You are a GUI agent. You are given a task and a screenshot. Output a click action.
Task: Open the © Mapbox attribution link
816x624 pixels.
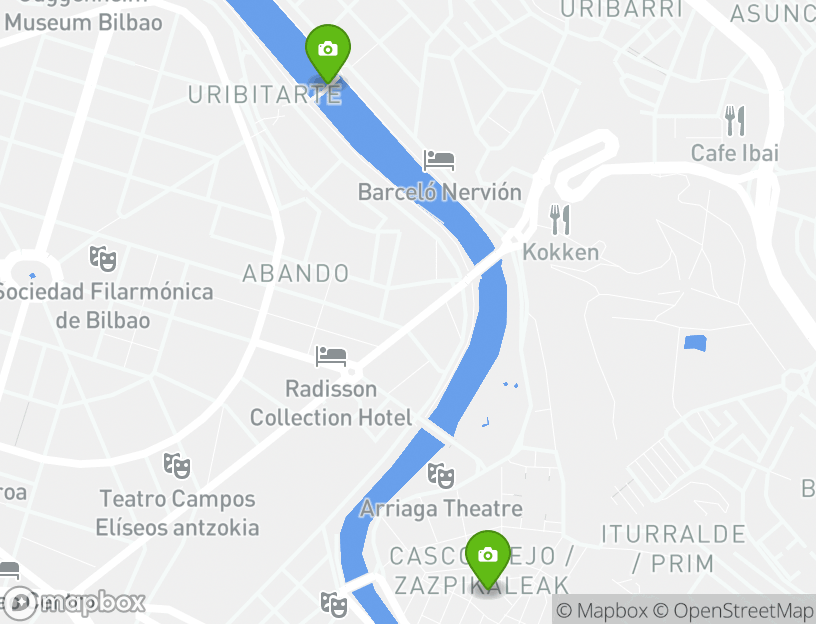click(602, 610)
